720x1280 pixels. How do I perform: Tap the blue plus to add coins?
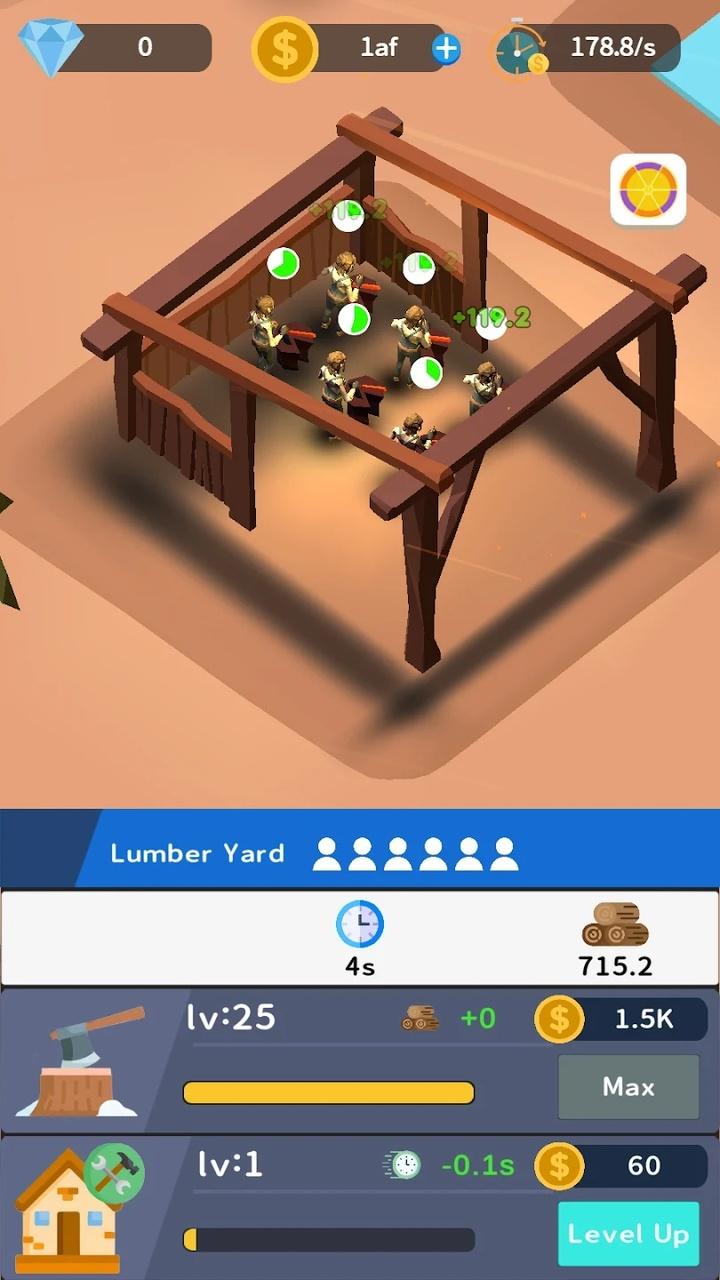click(446, 48)
